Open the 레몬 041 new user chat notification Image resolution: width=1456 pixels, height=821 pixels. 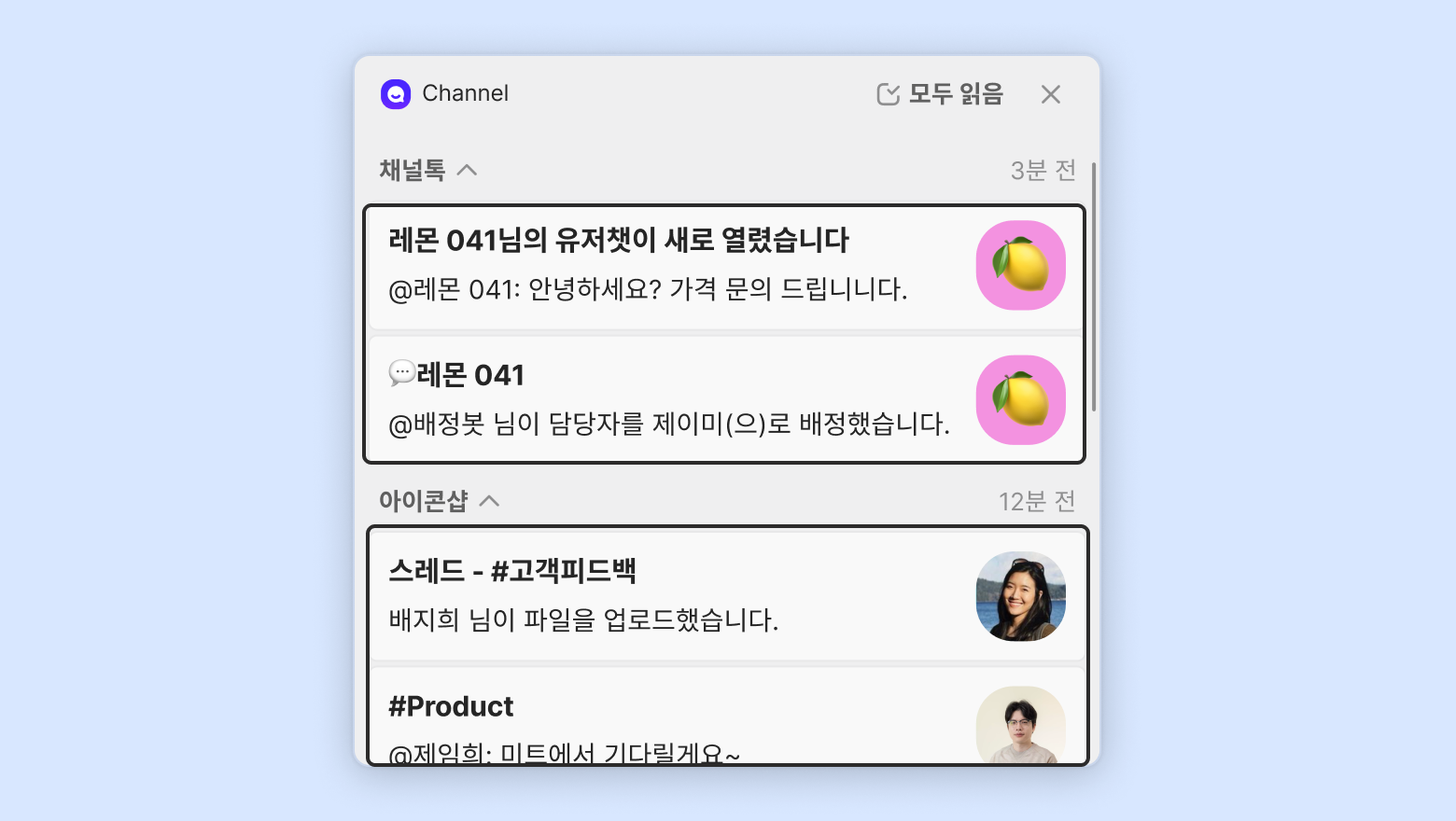click(x=672, y=266)
